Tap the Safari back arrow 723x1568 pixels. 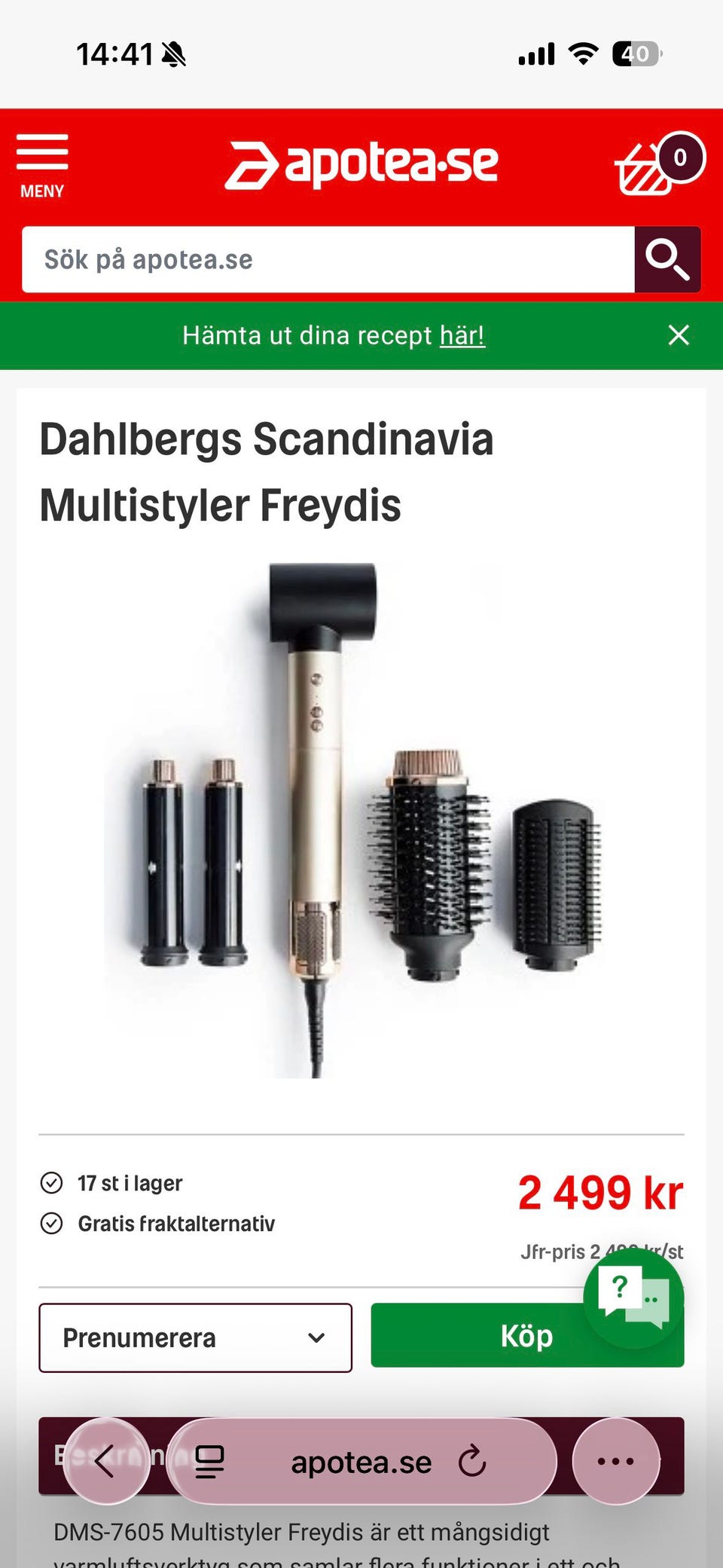(x=108, y=1460)
